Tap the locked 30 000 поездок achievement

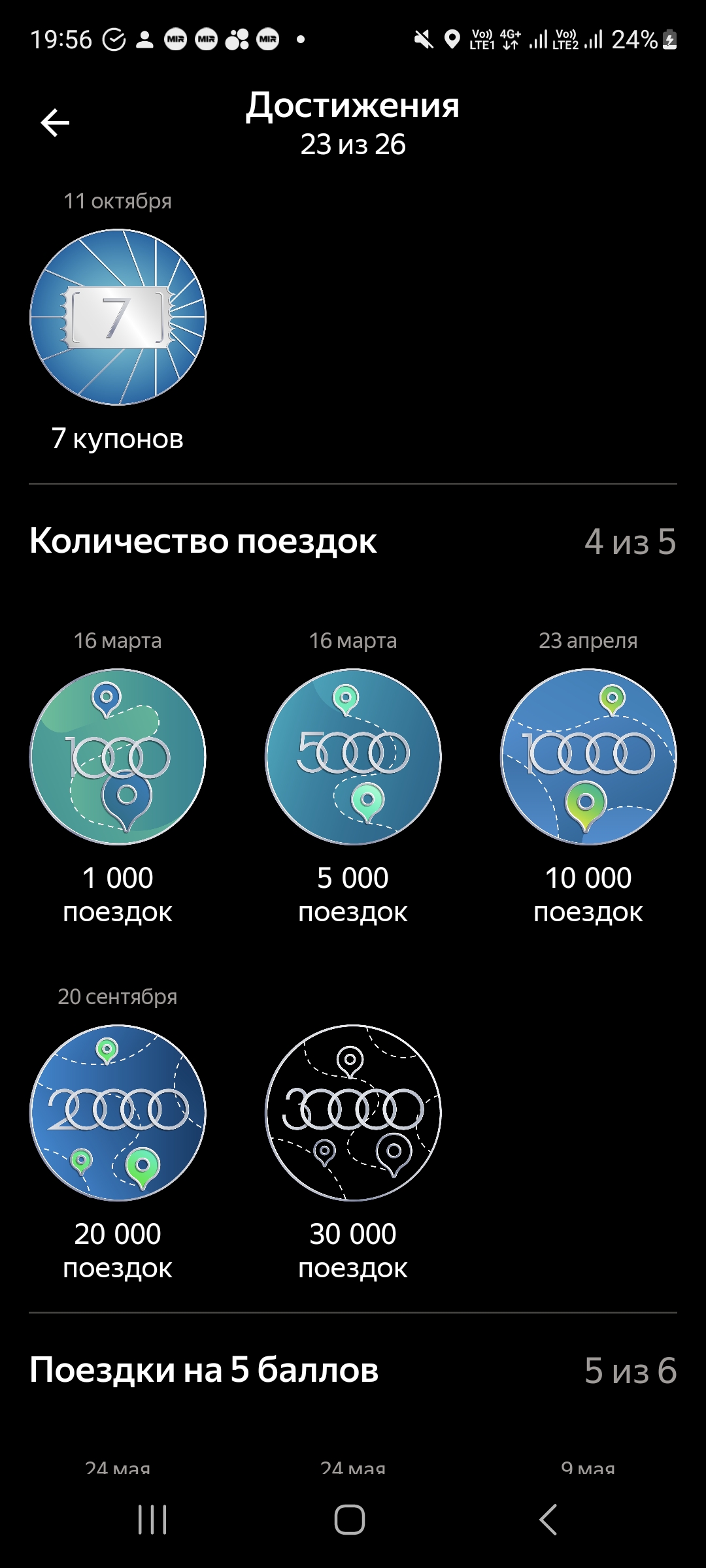coord(353,1113)
